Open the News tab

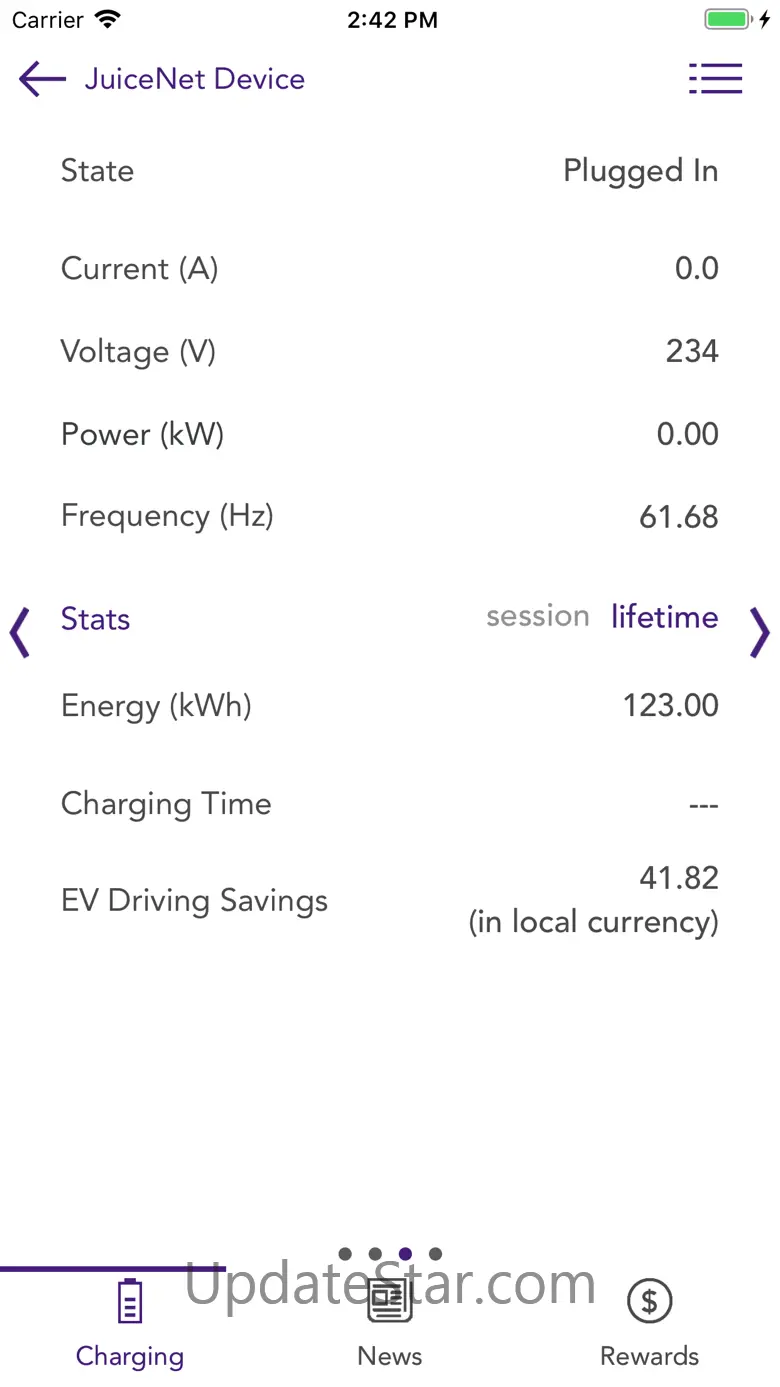tap(390, 1322)
